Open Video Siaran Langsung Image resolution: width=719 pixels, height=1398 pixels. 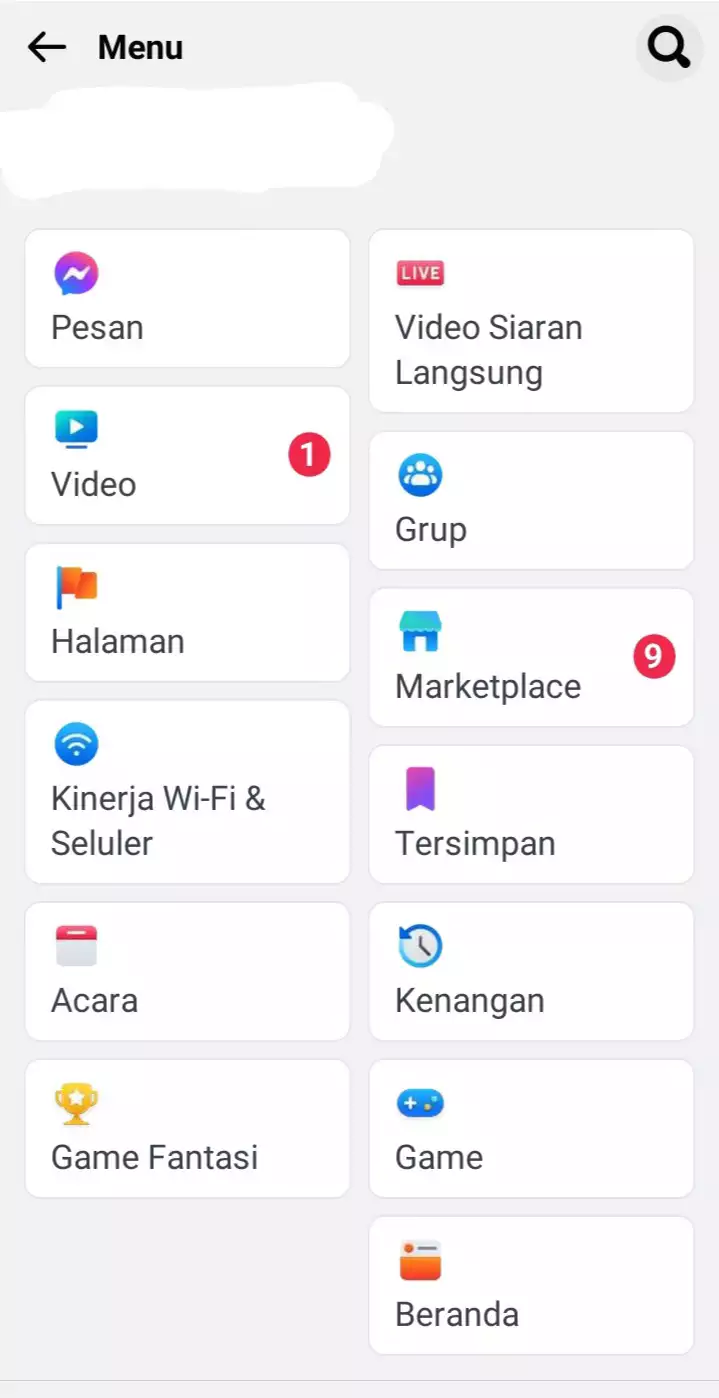coord(531,321)
